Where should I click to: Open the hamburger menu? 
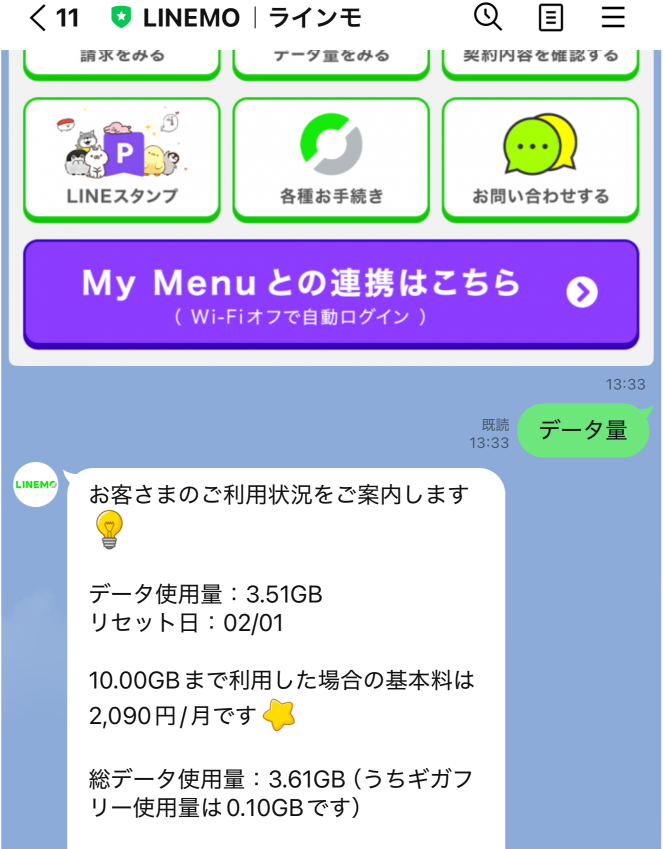pyautogui.click(x=613, y=18)
